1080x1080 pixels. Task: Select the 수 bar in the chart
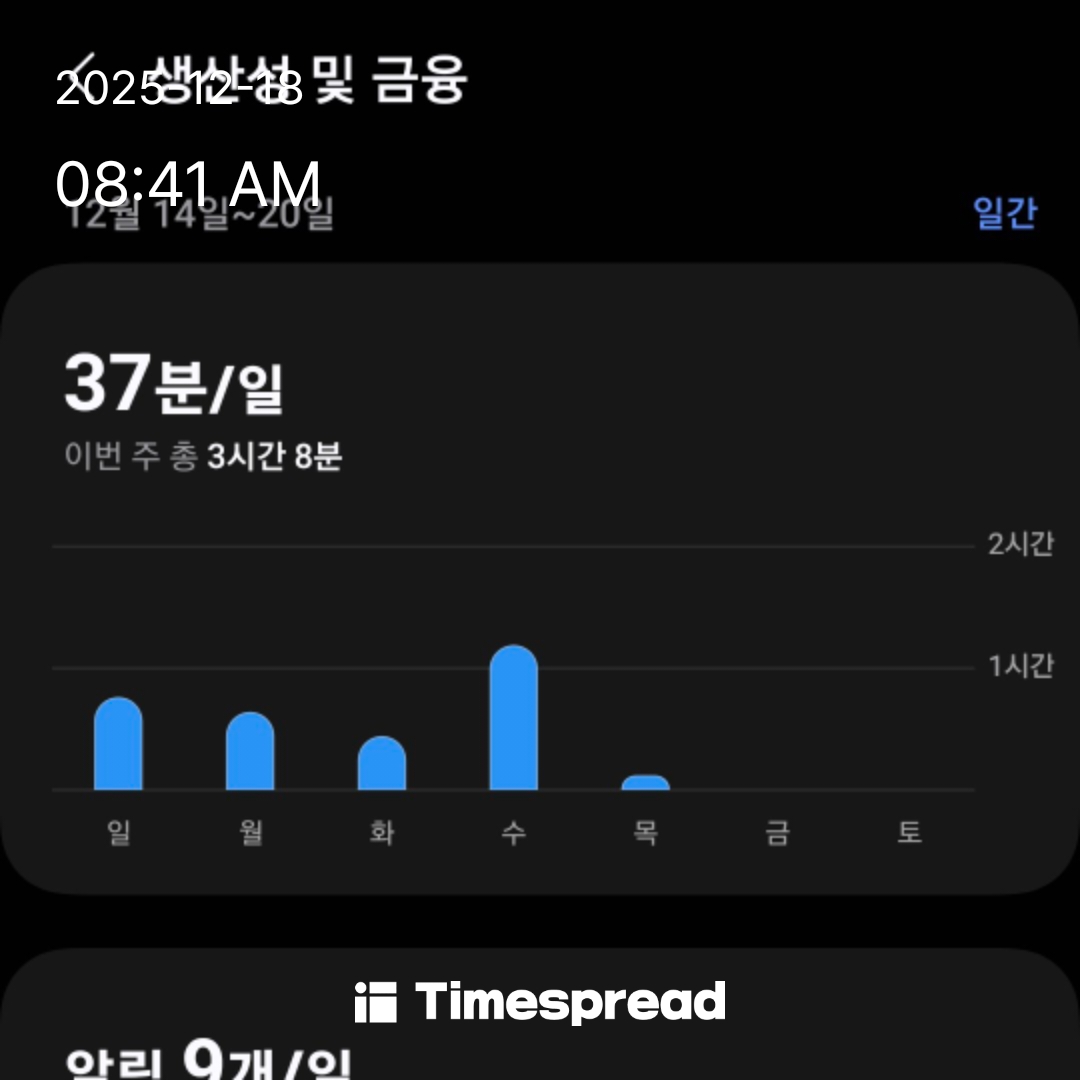coord(513,719)
